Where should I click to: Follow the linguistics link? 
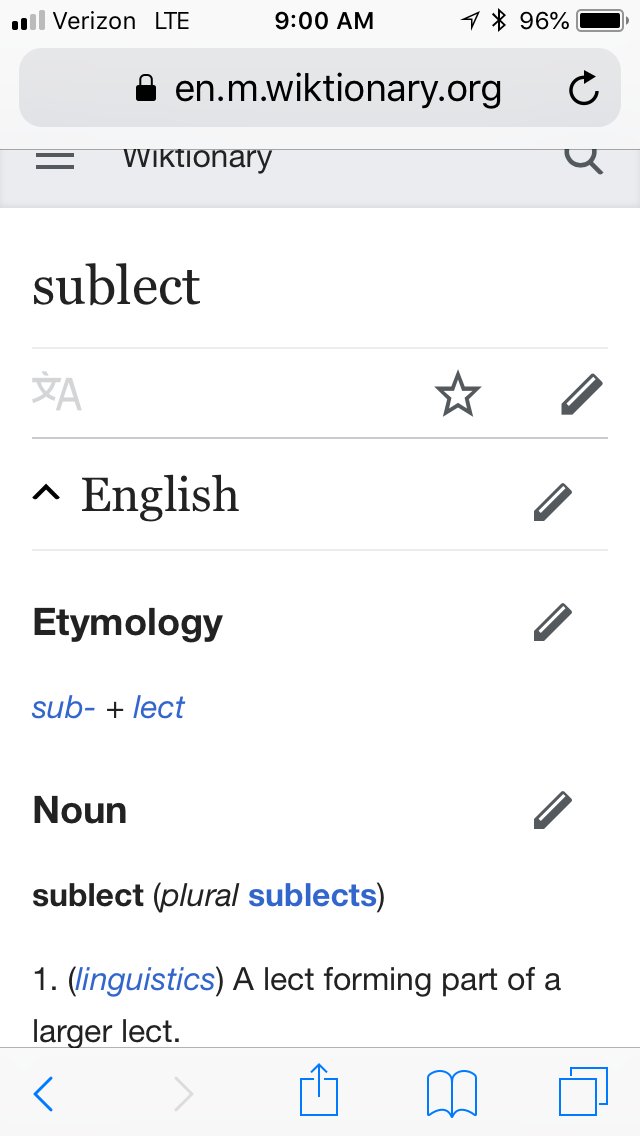(145, 980)
